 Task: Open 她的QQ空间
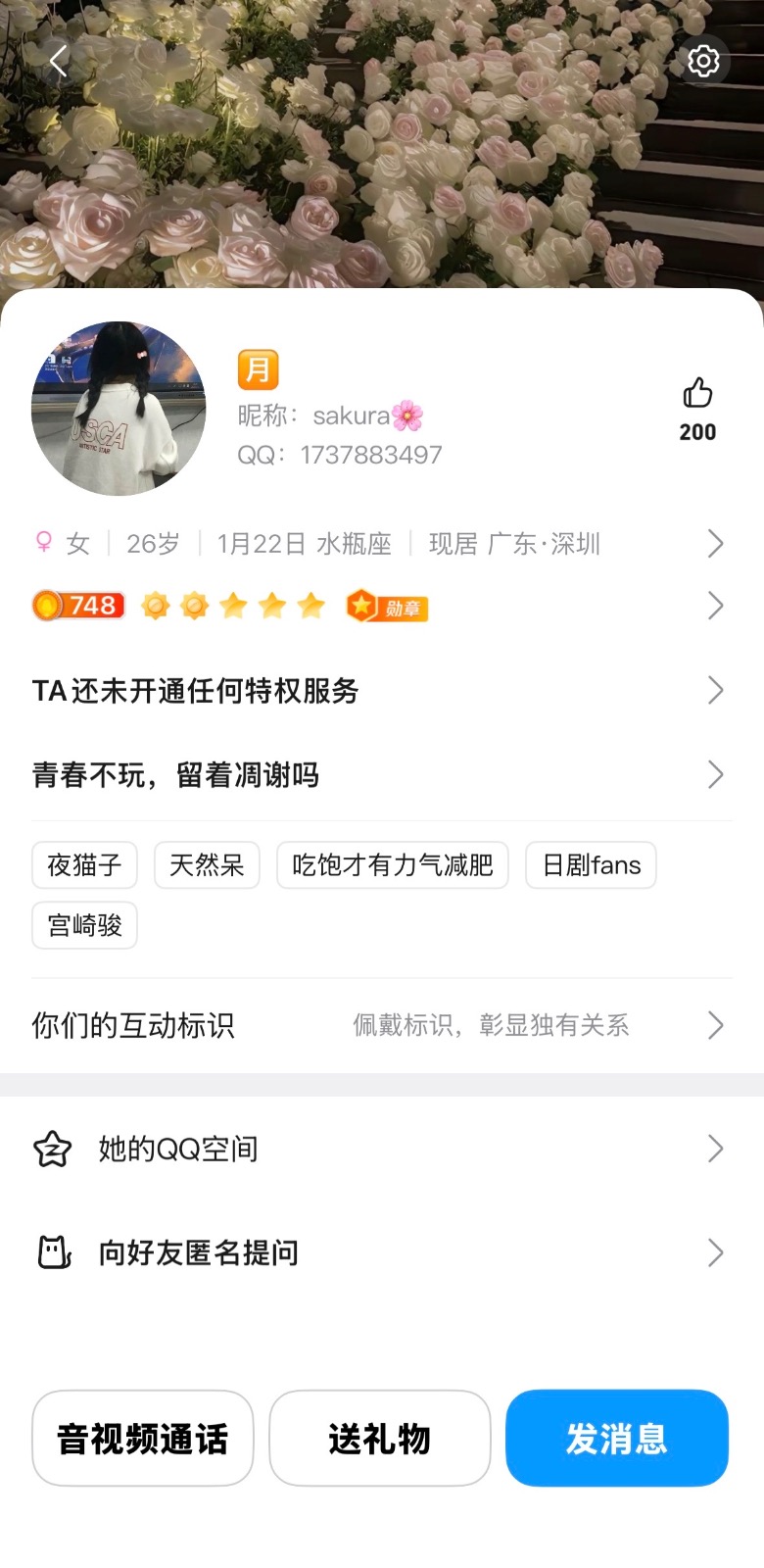pyautogui.click(x=380, y=1149)
